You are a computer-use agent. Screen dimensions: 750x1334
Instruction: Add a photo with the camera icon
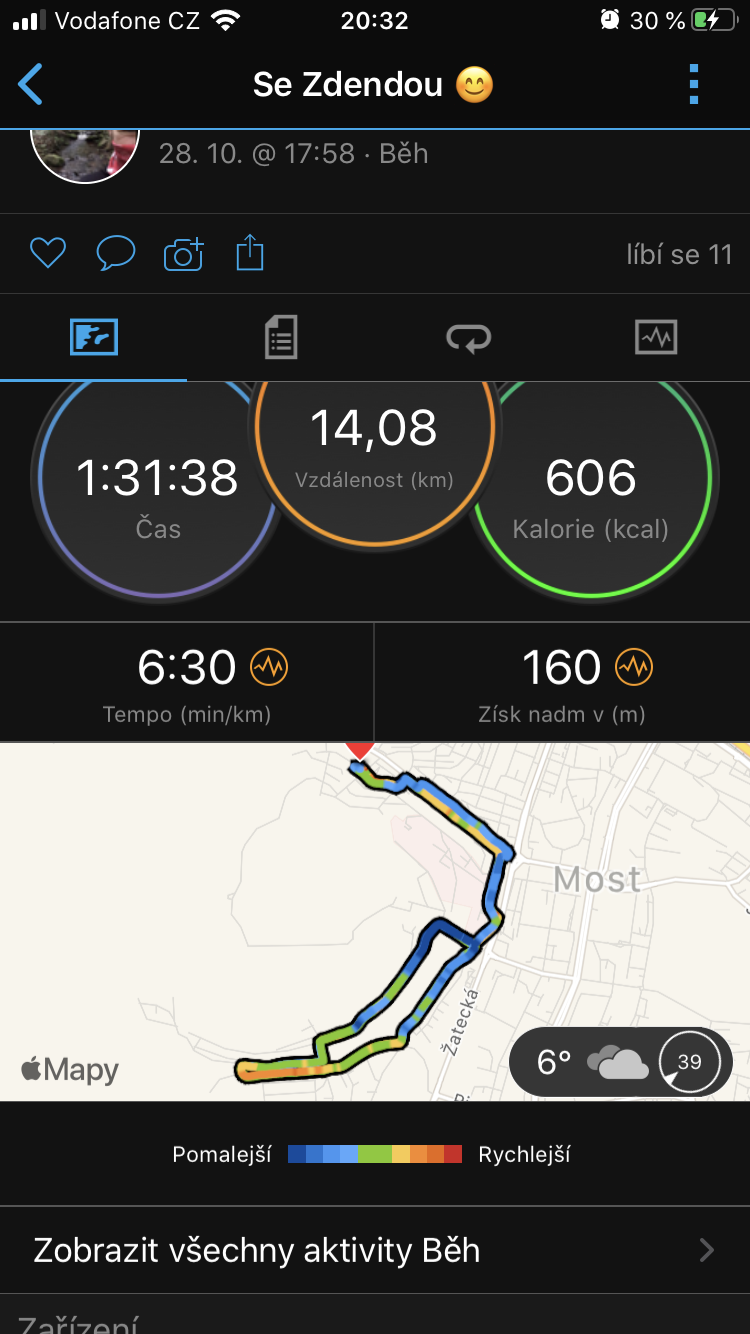pos(184,254)
